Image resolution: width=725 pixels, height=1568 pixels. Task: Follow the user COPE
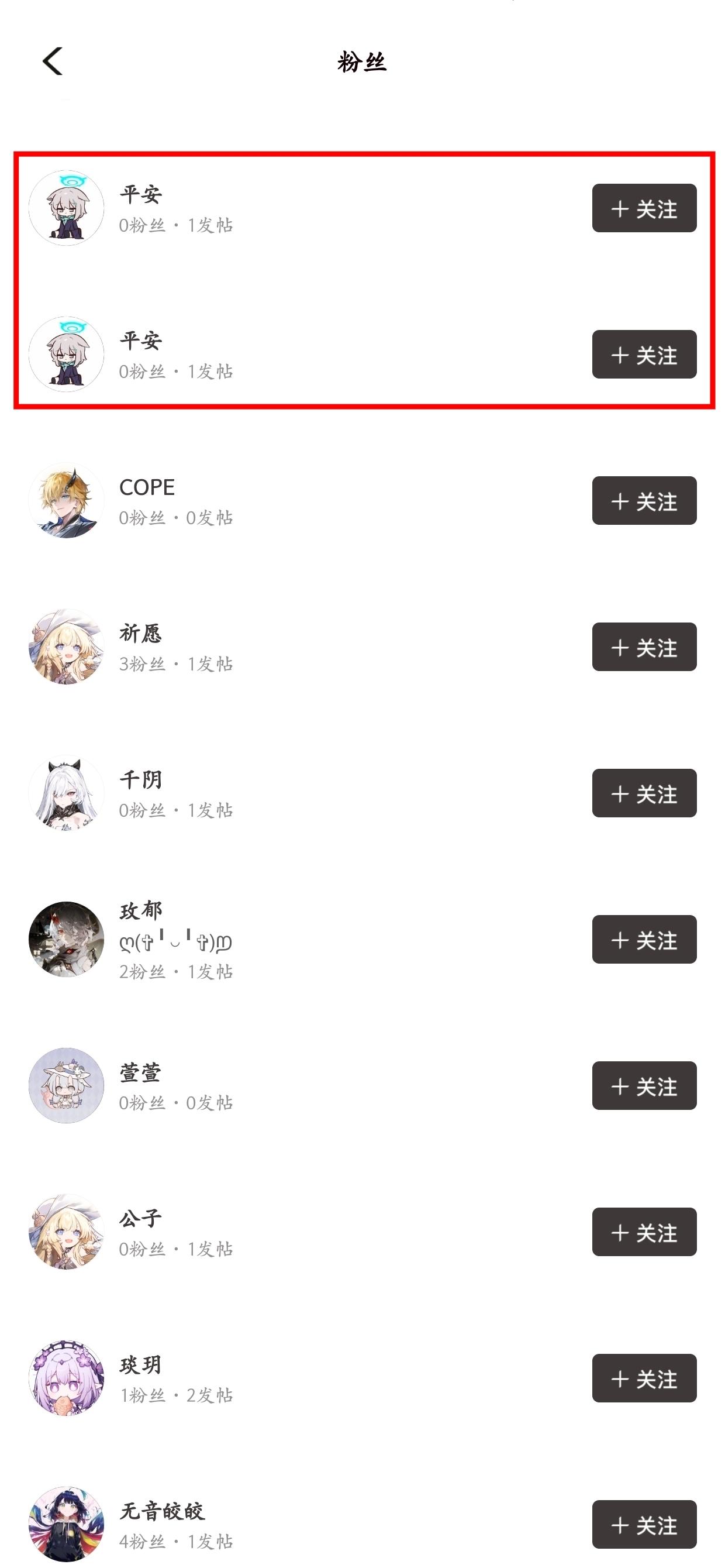point(644,500)
